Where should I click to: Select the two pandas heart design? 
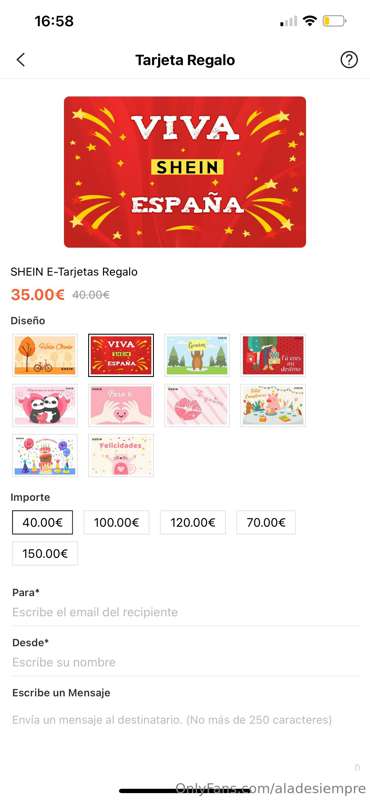(45, 405)
